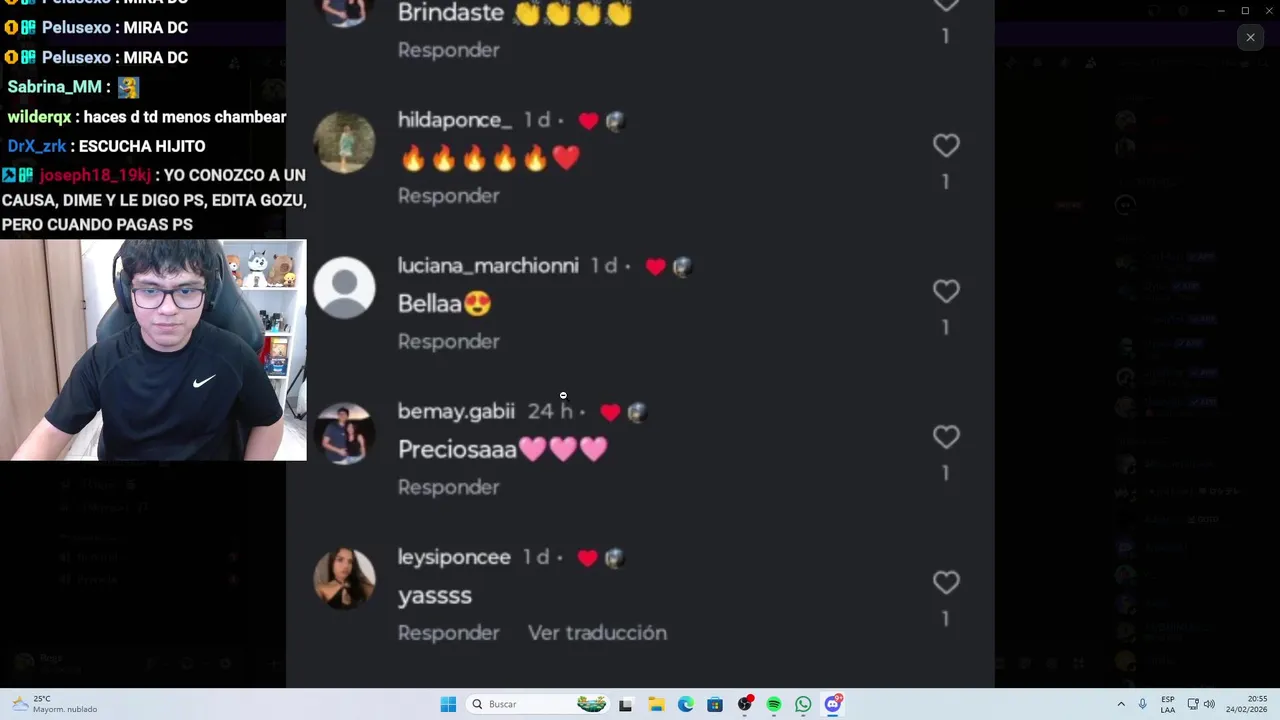Reply to luciana_marchionni's comment
The width and height of the screenshot is (1280, 720).
448,342
